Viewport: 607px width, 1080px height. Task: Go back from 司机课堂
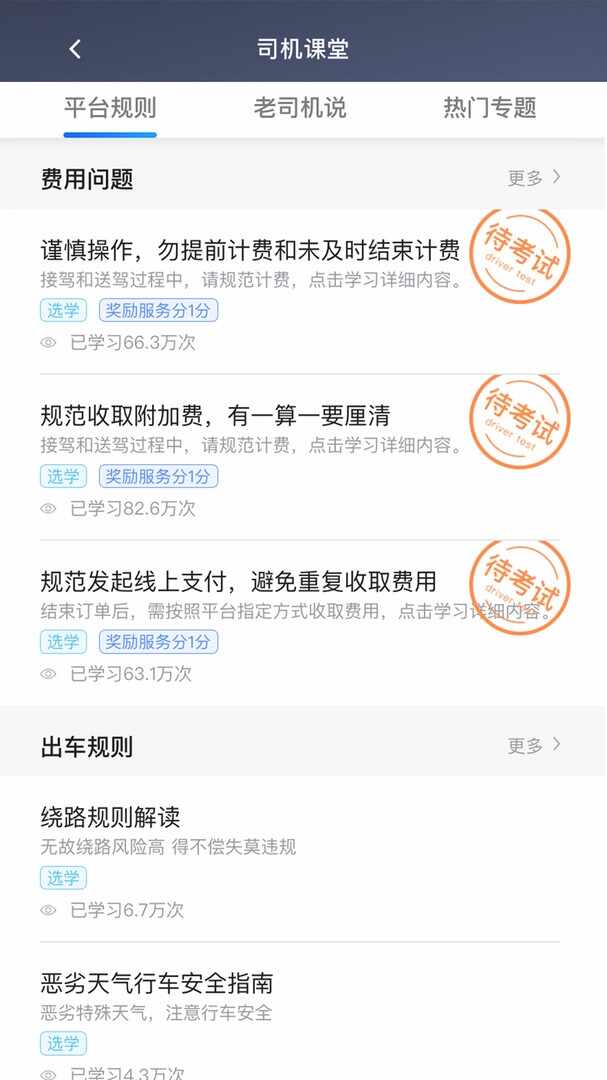[x=75, y=49]
